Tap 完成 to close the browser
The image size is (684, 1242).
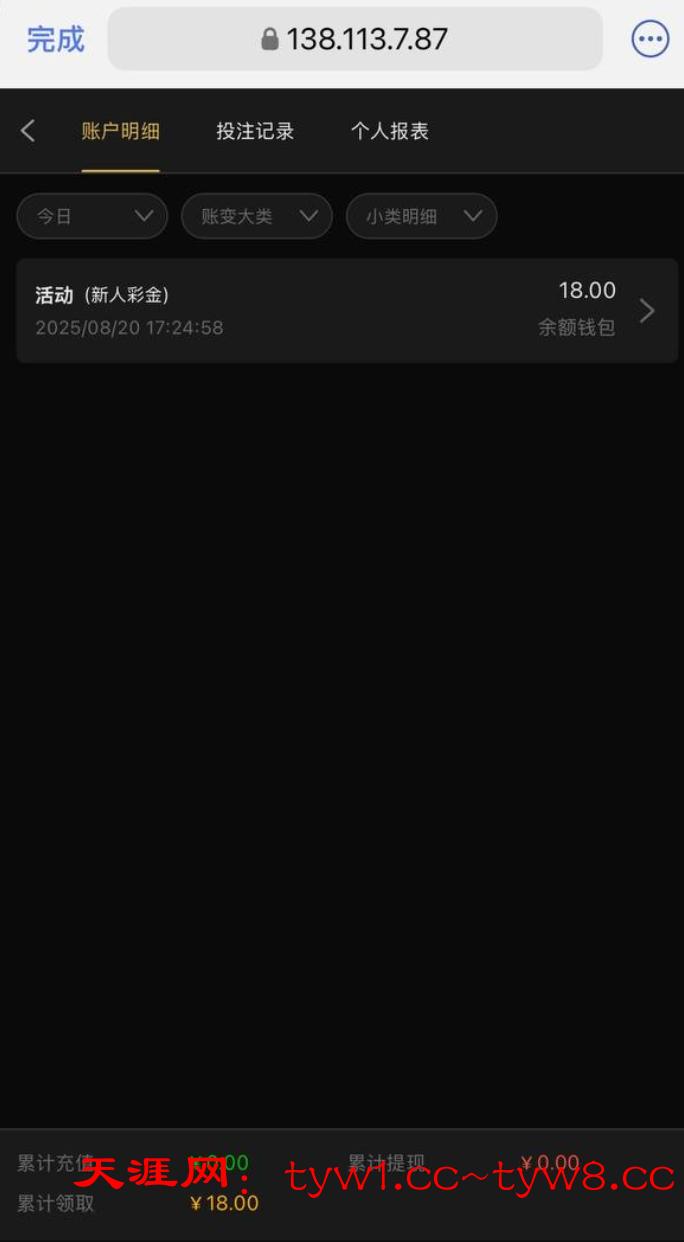point(55,40)
